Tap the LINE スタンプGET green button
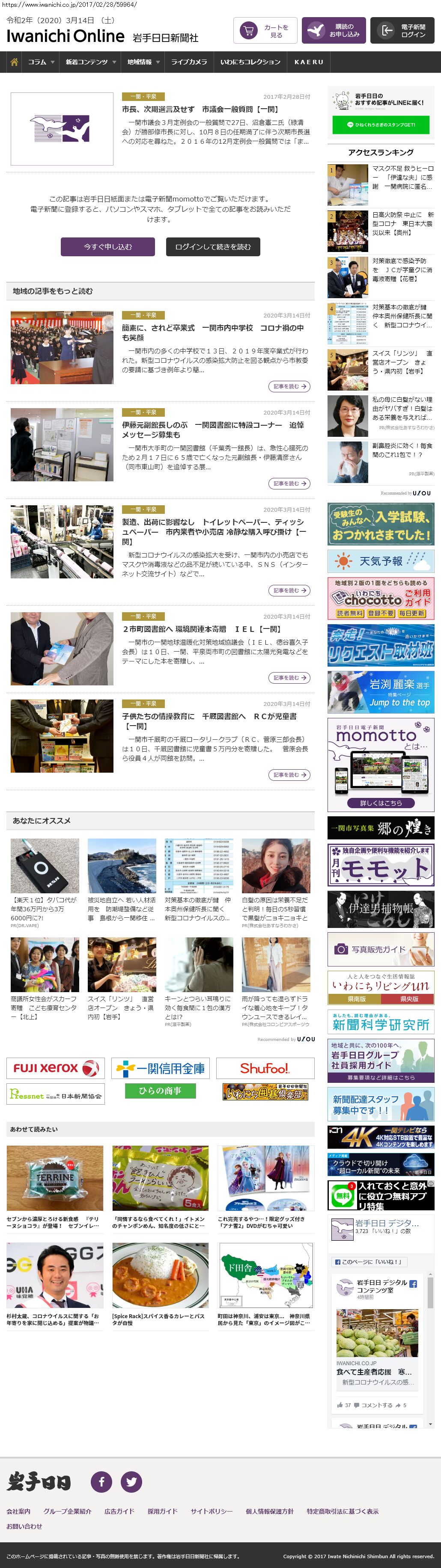Viewport: 441px width, 1568px height. pyautogui.click(x=381, y=125)
